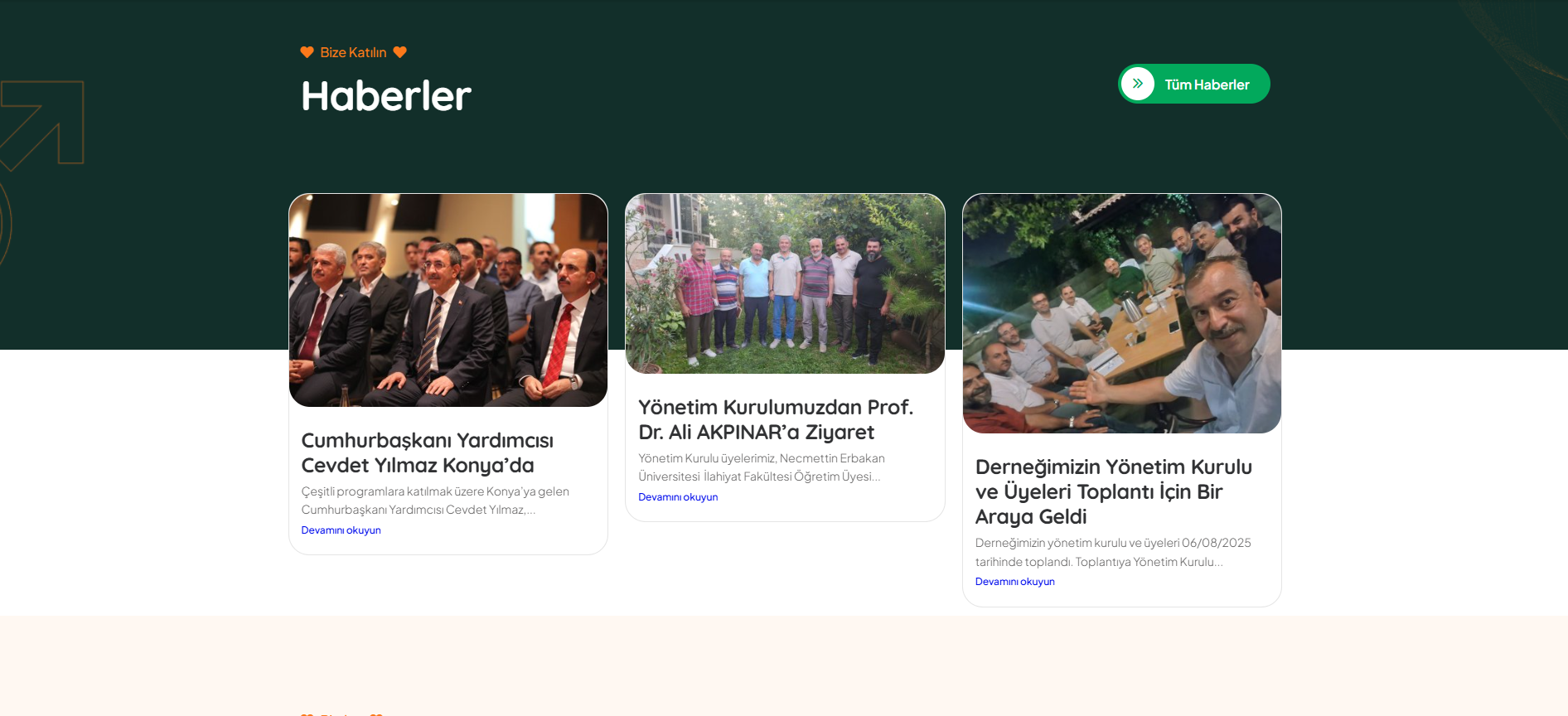Viewport: 1568px width, 716px height.
Task: Open the Tüm Haberler button
Action: 1194,84
